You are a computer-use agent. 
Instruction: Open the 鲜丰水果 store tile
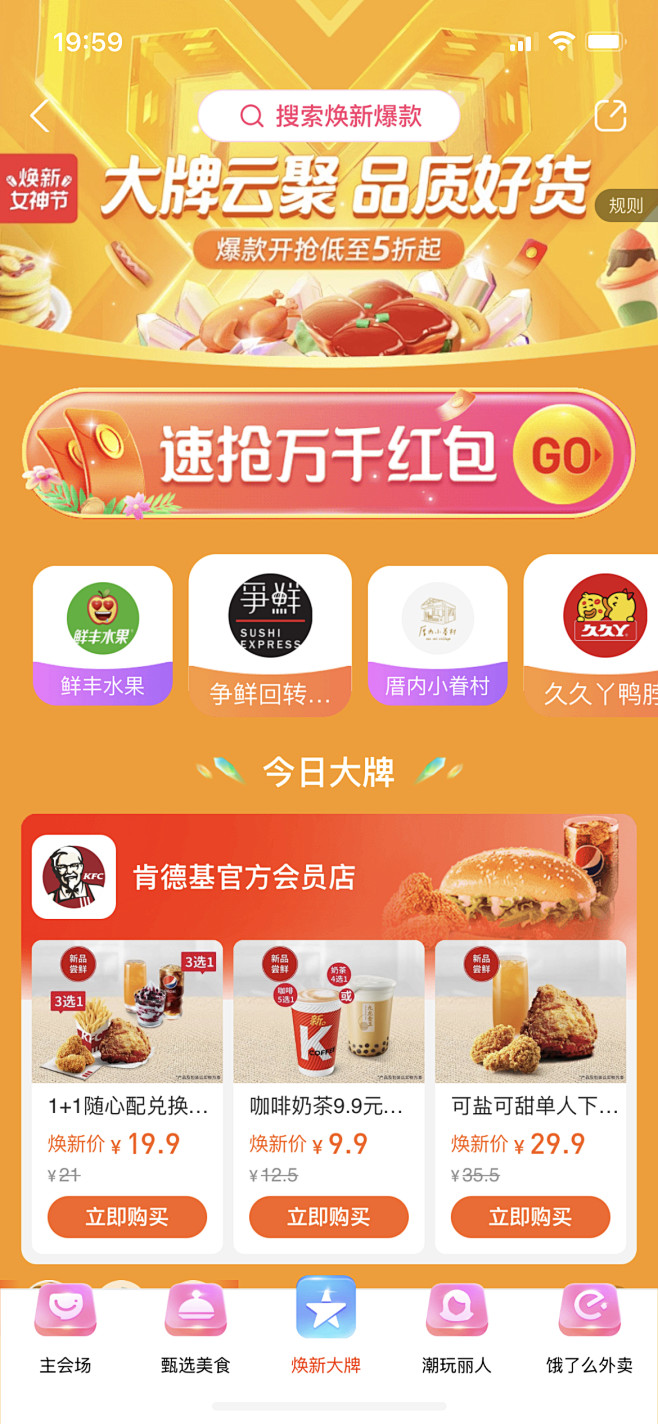point(103,636)
